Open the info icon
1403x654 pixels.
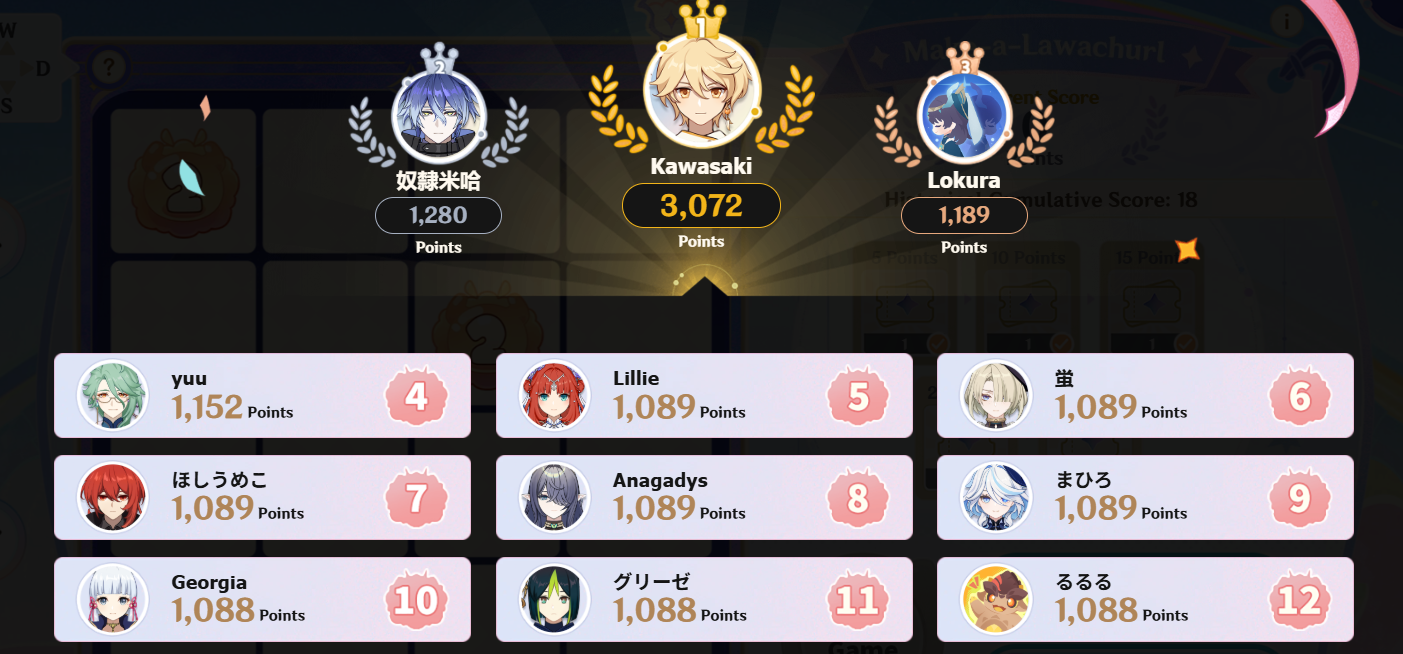[1286, 21]
